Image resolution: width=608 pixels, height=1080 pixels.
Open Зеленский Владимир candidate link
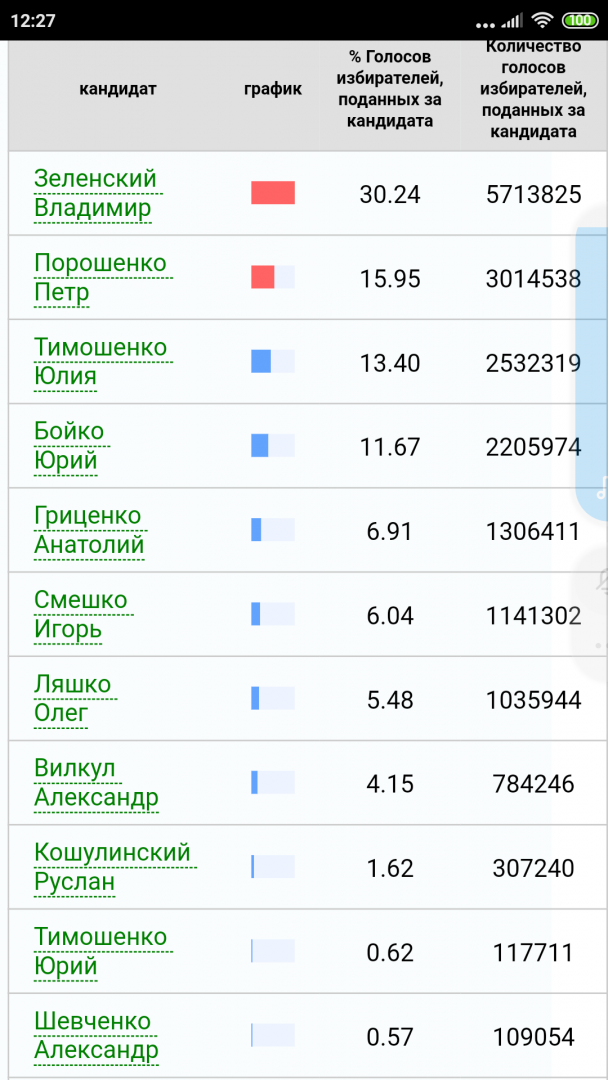coord(95,193)
